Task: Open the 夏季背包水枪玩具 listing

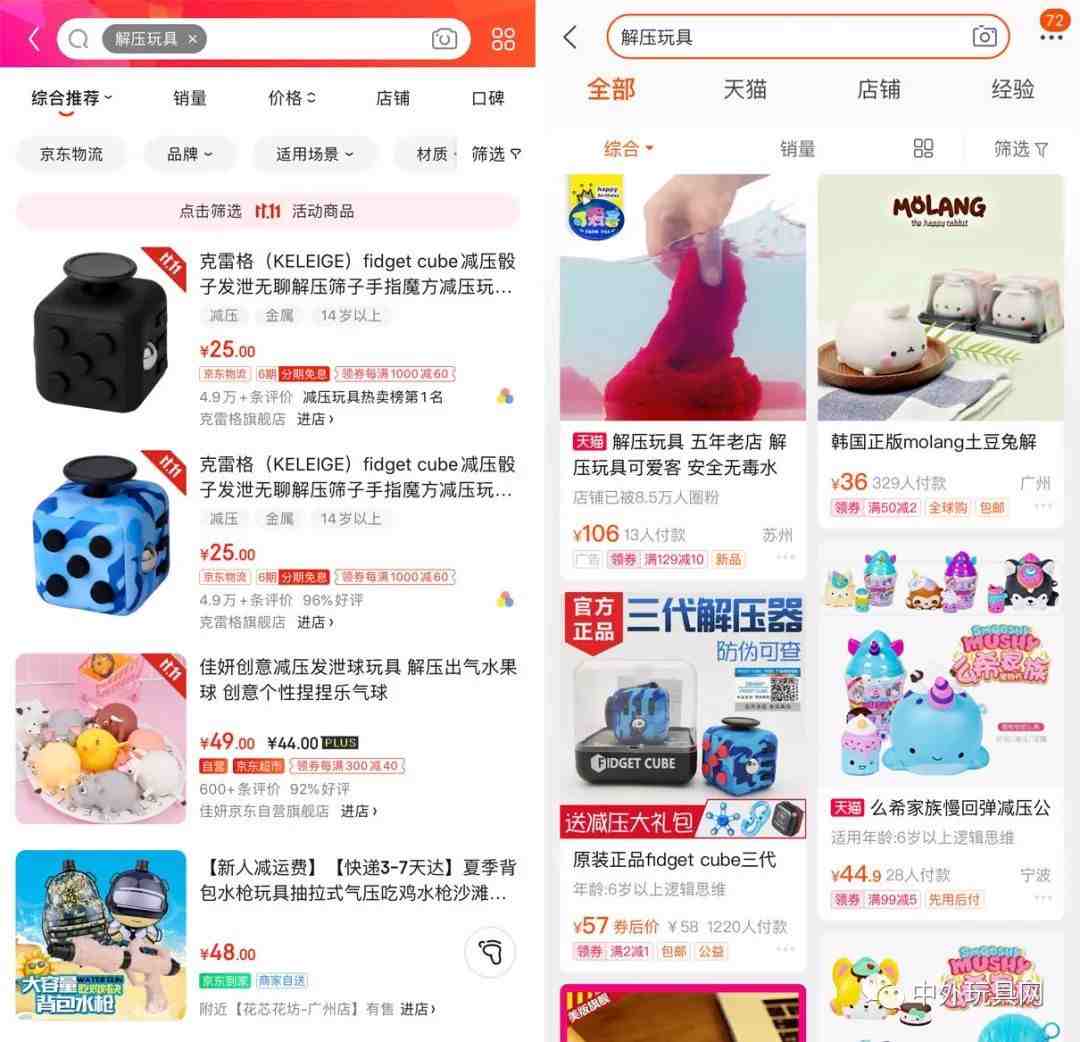Action: 358,880
